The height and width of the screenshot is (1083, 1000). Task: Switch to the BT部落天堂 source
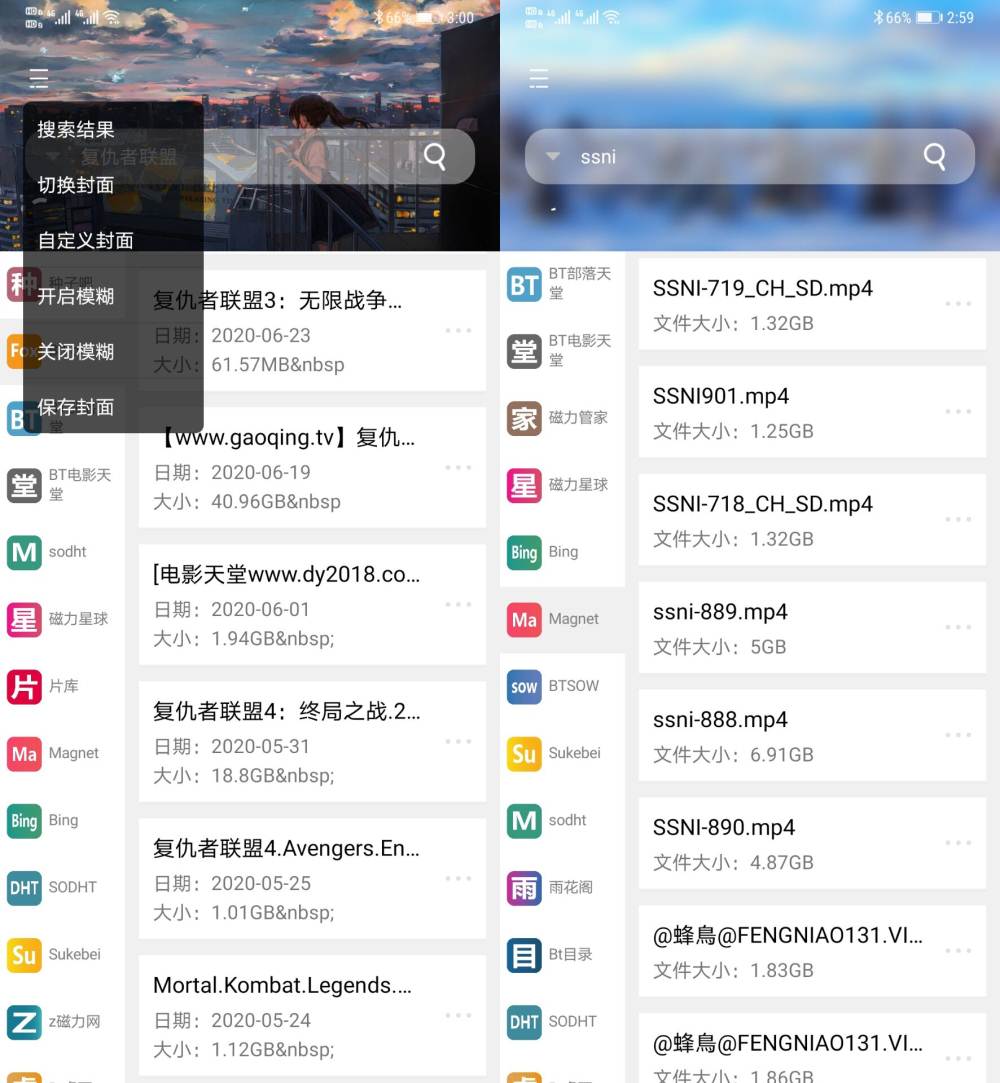560,284
